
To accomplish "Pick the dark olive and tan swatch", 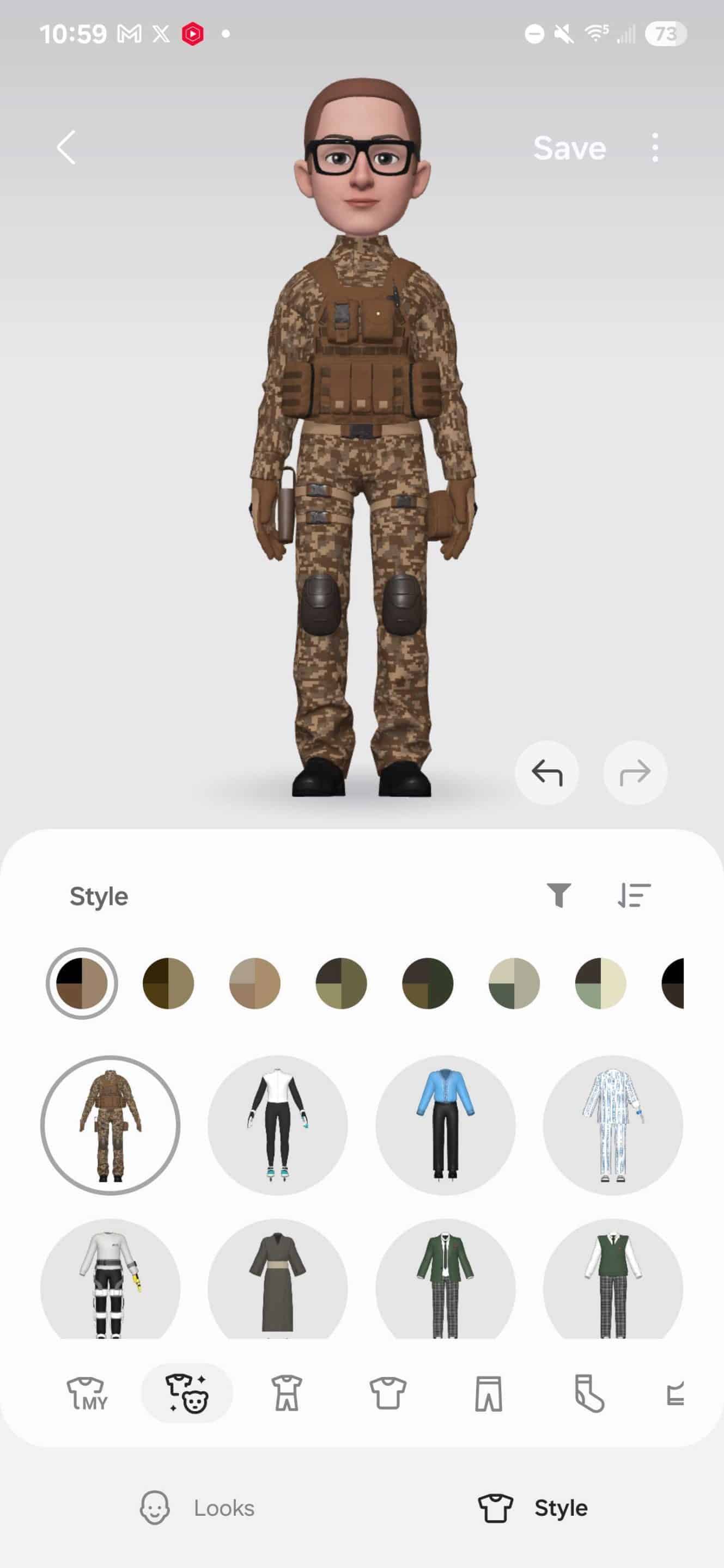I will click(x=168, y=983).
